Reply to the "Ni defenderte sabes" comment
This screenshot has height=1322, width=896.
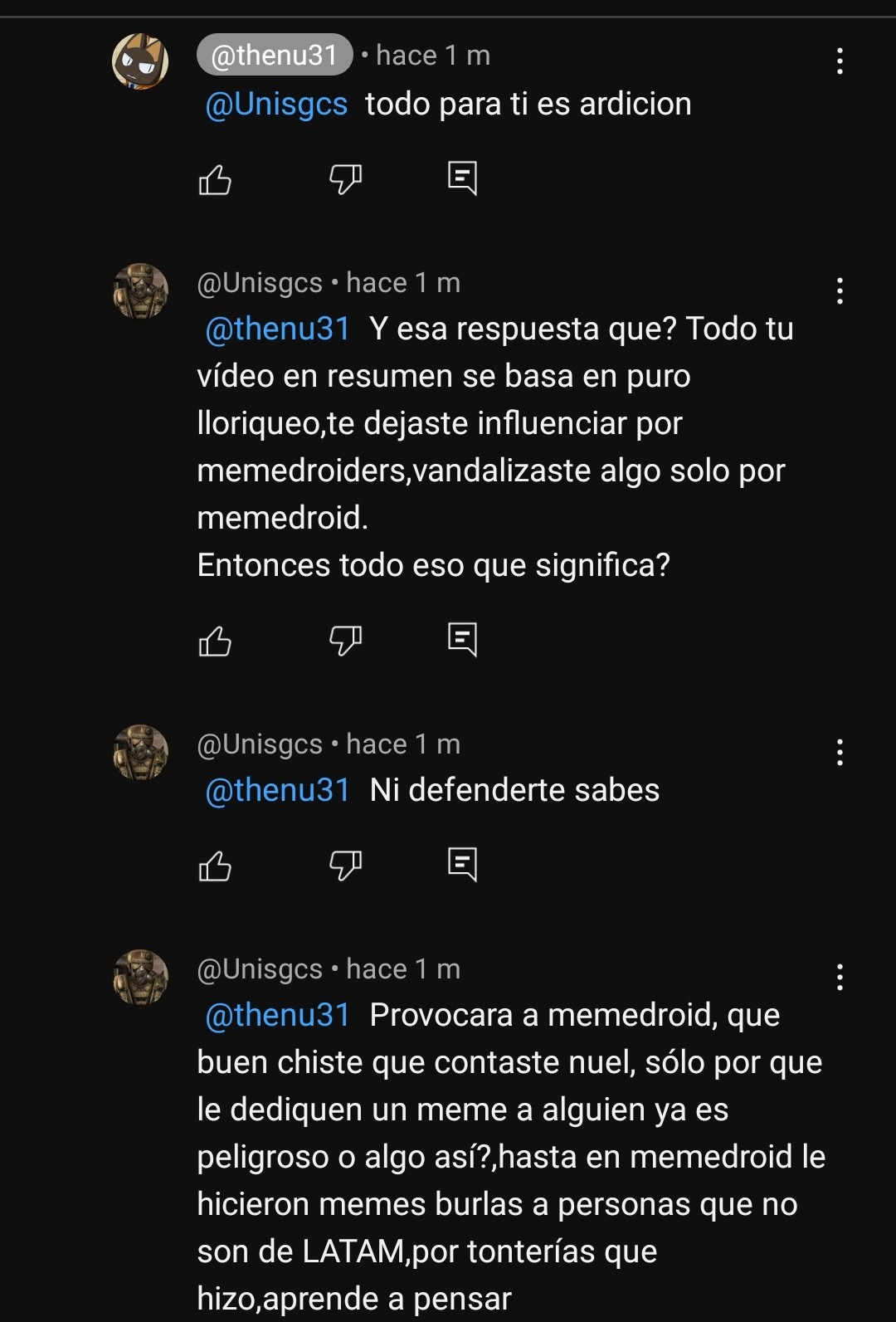462,865
